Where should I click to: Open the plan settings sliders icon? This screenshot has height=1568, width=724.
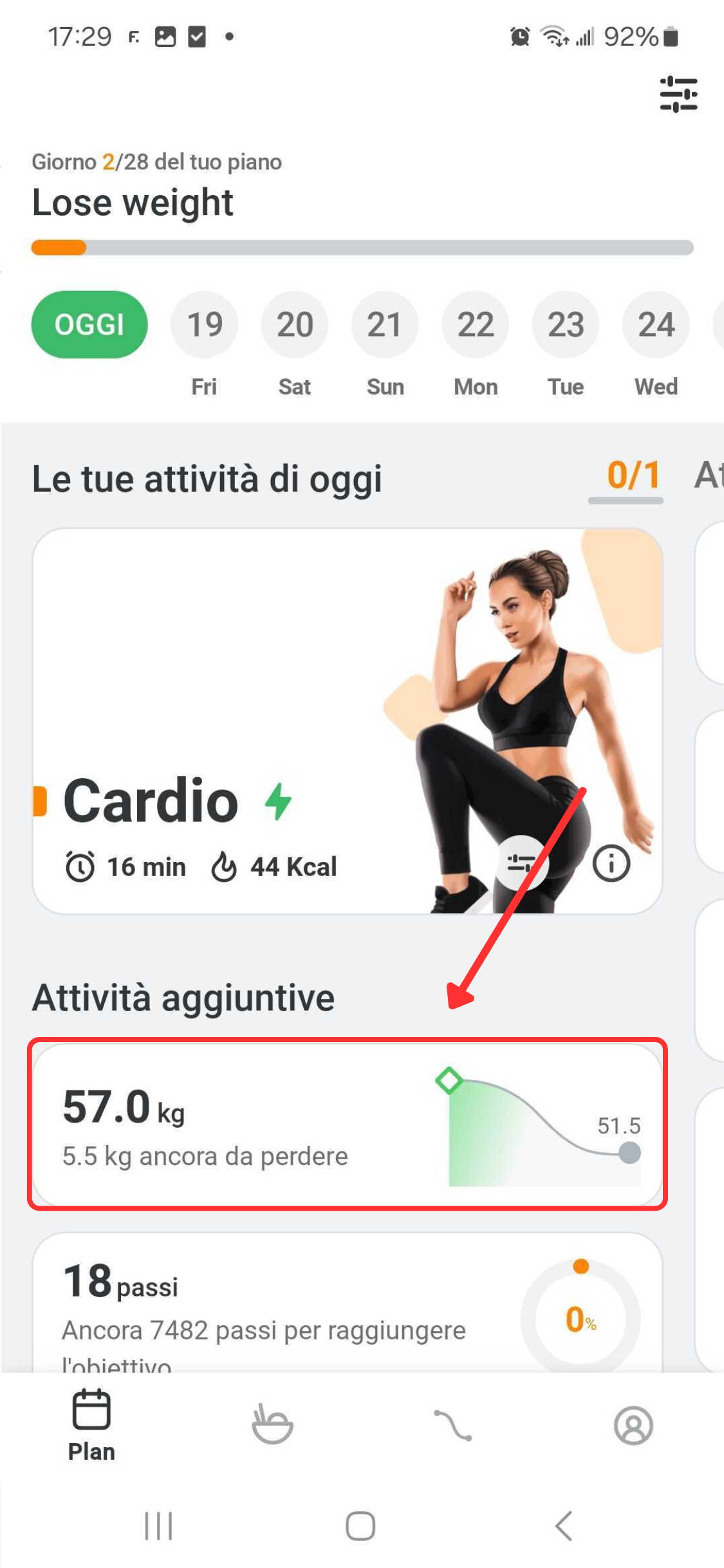click(678, 94)
